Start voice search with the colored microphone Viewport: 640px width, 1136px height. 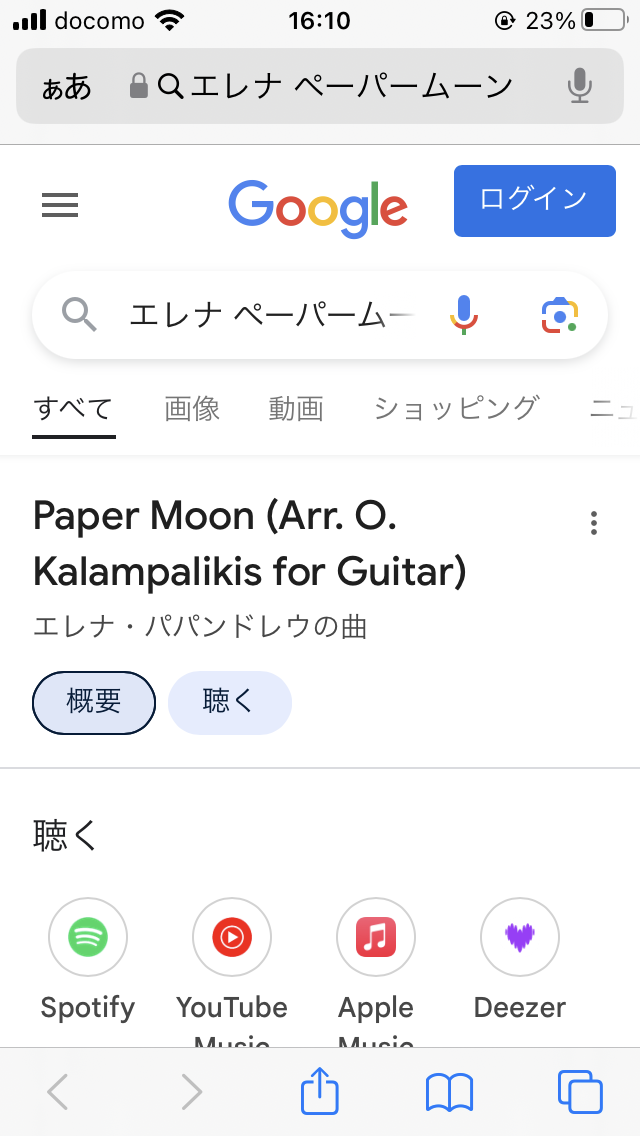(463, 315)
